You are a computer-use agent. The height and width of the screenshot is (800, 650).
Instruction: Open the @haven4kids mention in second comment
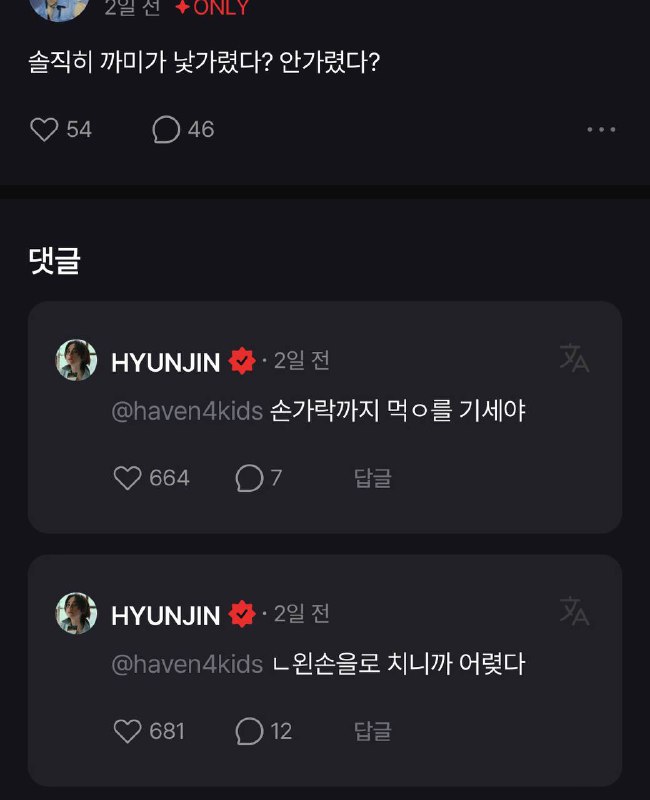pyautogui.click(x=186, y=664)
